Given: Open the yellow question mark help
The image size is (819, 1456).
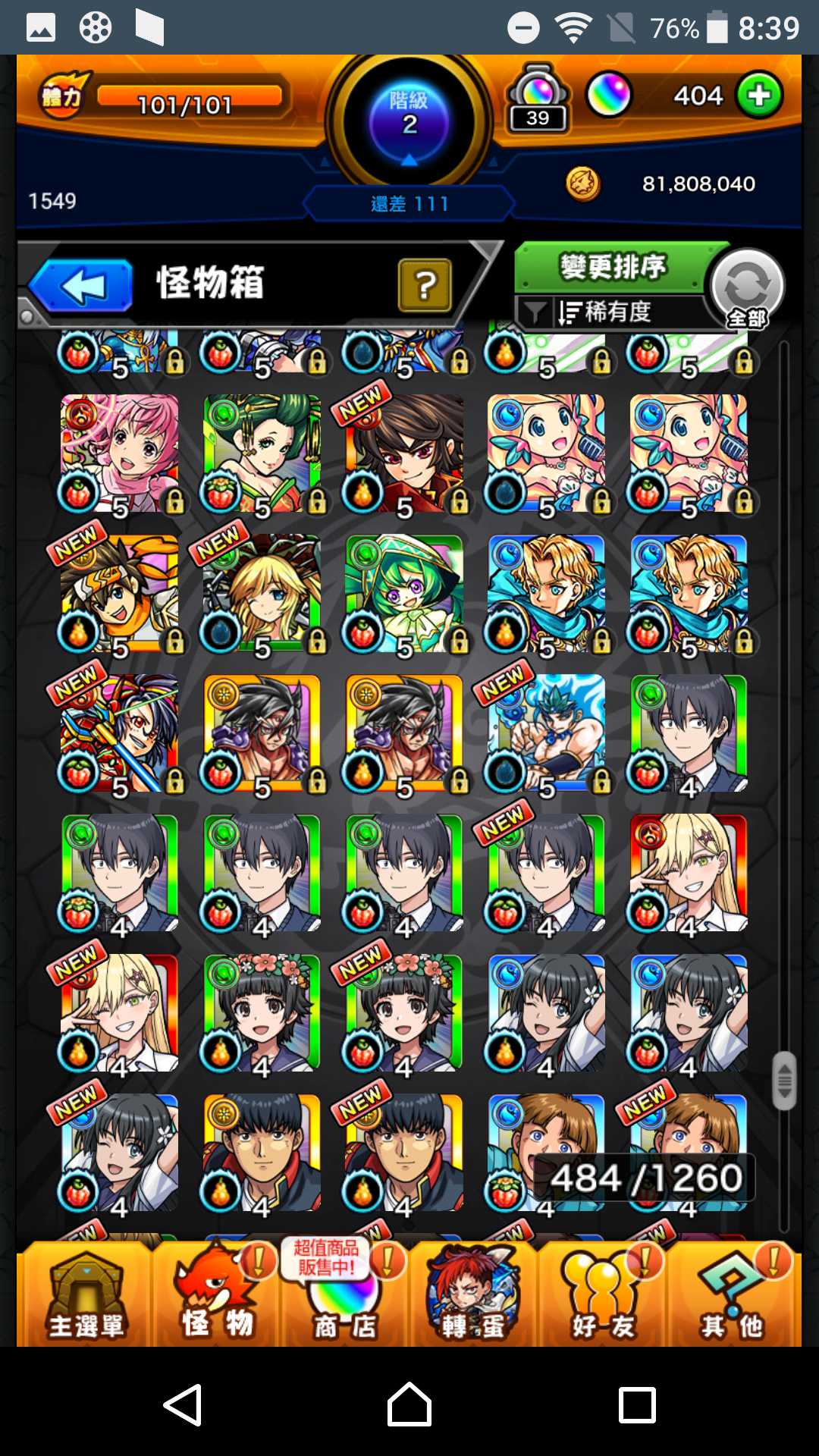Looking at the screenshot, I should pos(424,286).
